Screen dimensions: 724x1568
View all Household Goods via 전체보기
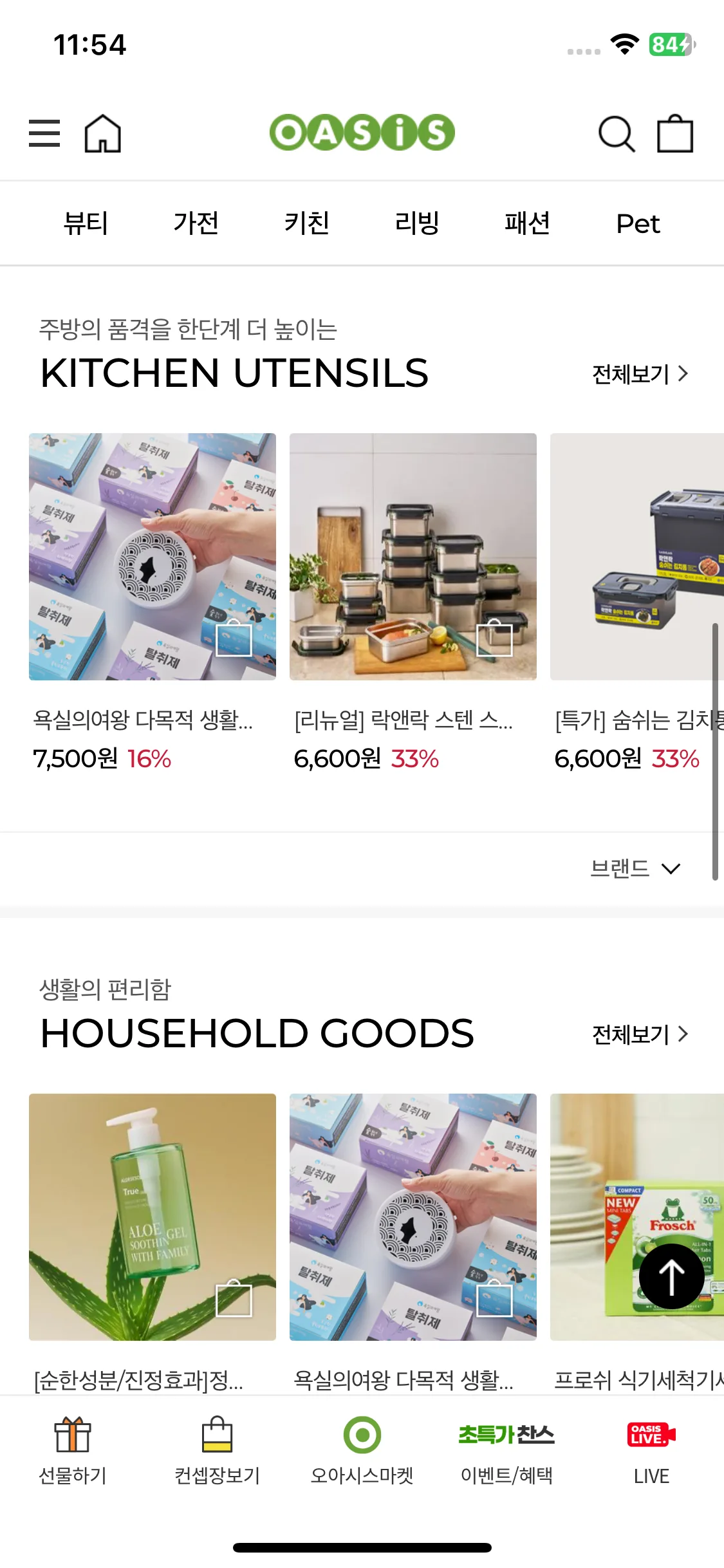click(x=640, y=1034)
